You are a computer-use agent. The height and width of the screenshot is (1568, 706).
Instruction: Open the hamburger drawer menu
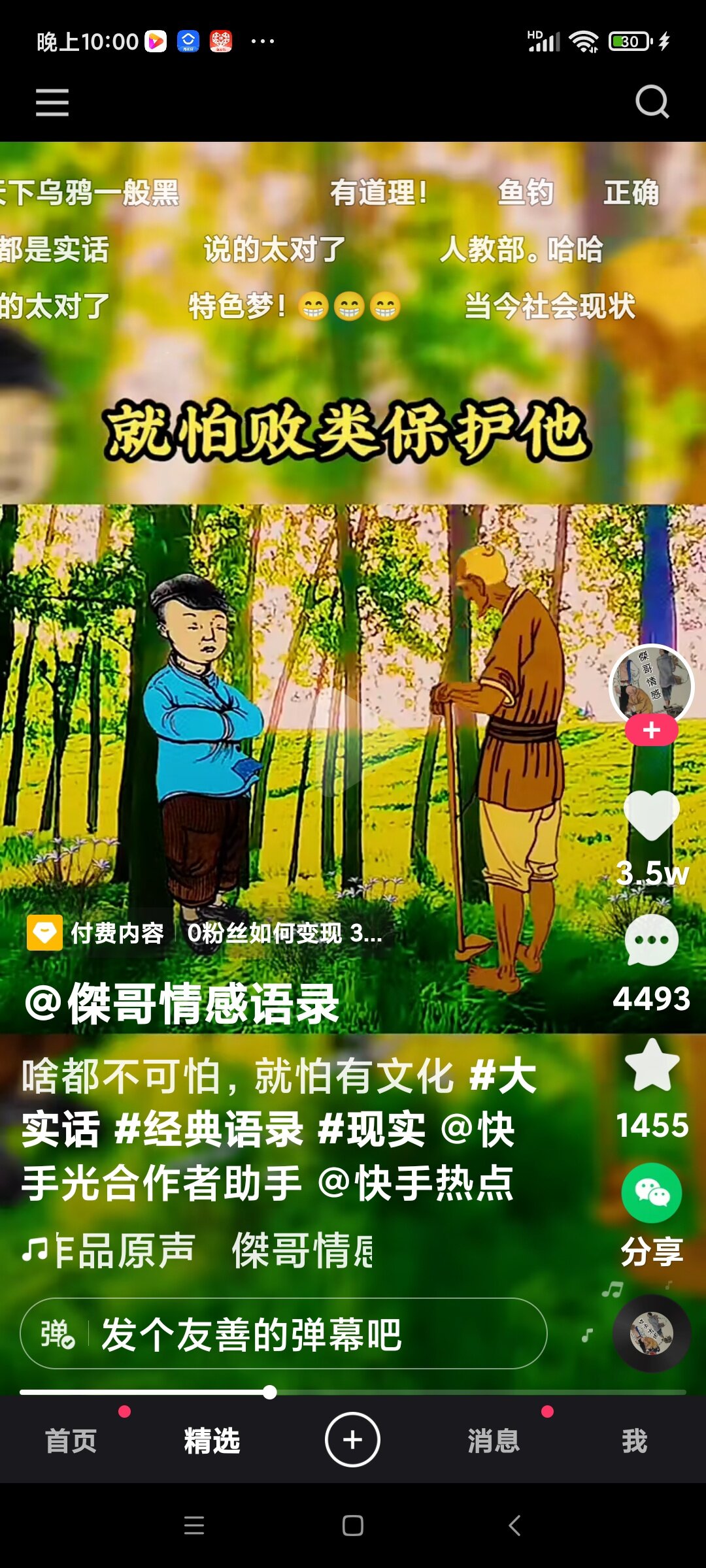[x=52, y=103]
